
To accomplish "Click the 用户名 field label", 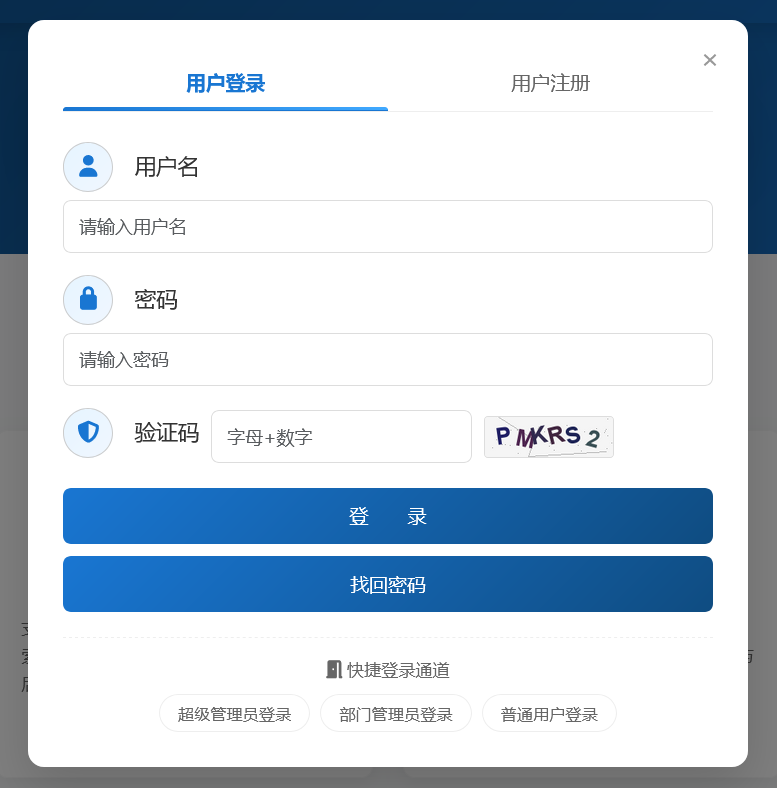I will coord(165,166).
